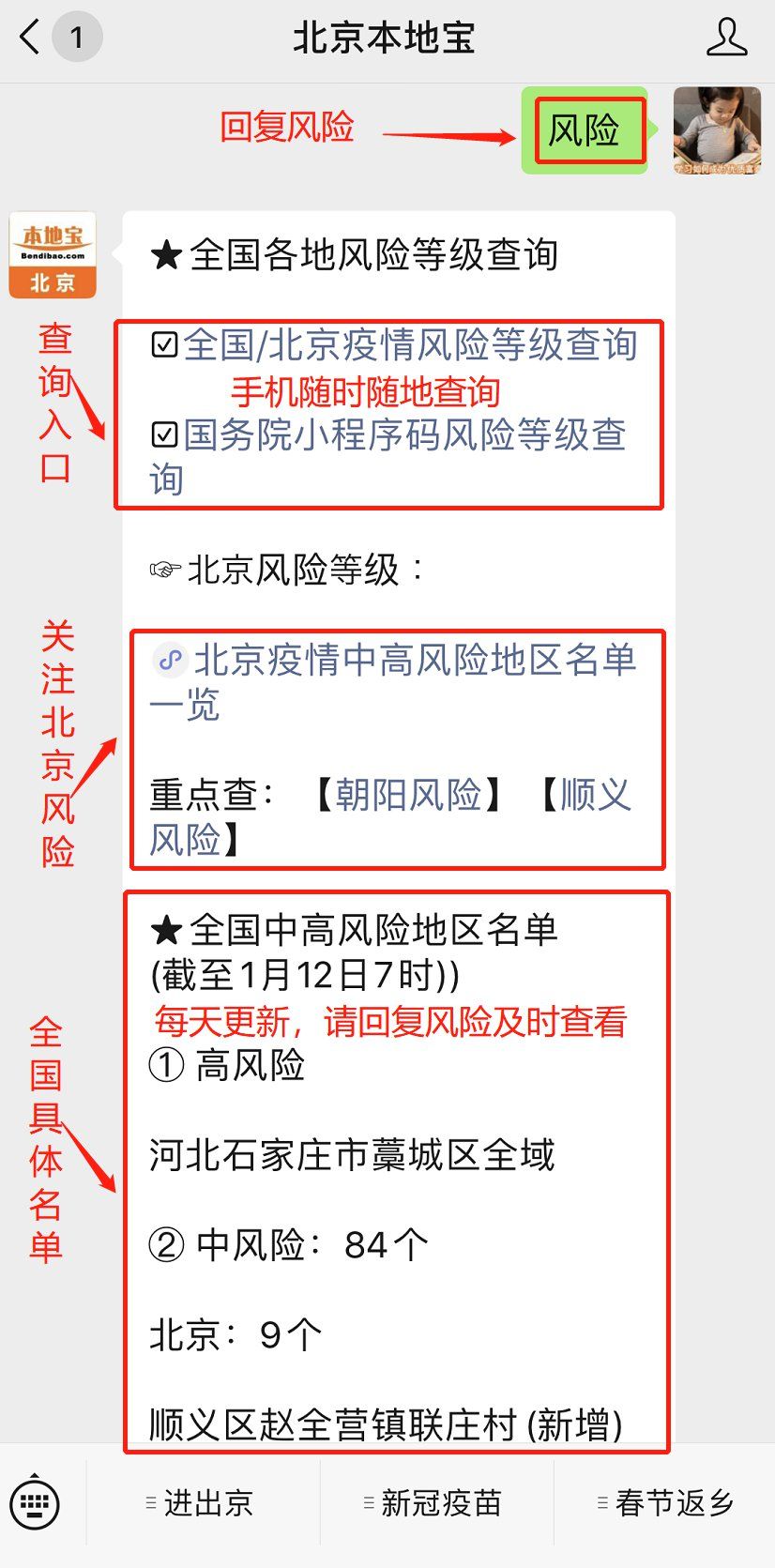Check the 顺义风险 link

tap(595, 796)
